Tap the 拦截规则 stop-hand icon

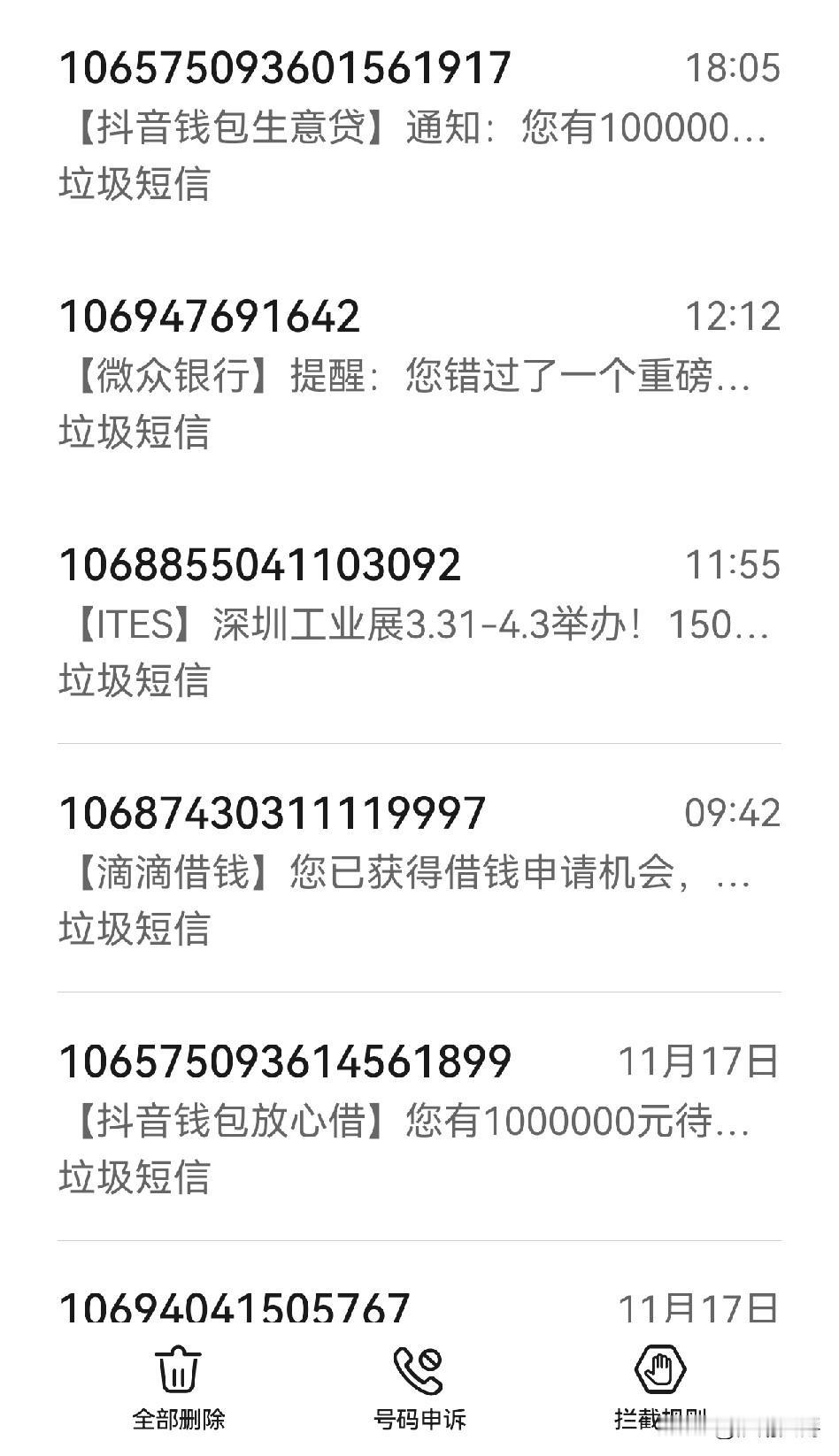click(659, 1368)
